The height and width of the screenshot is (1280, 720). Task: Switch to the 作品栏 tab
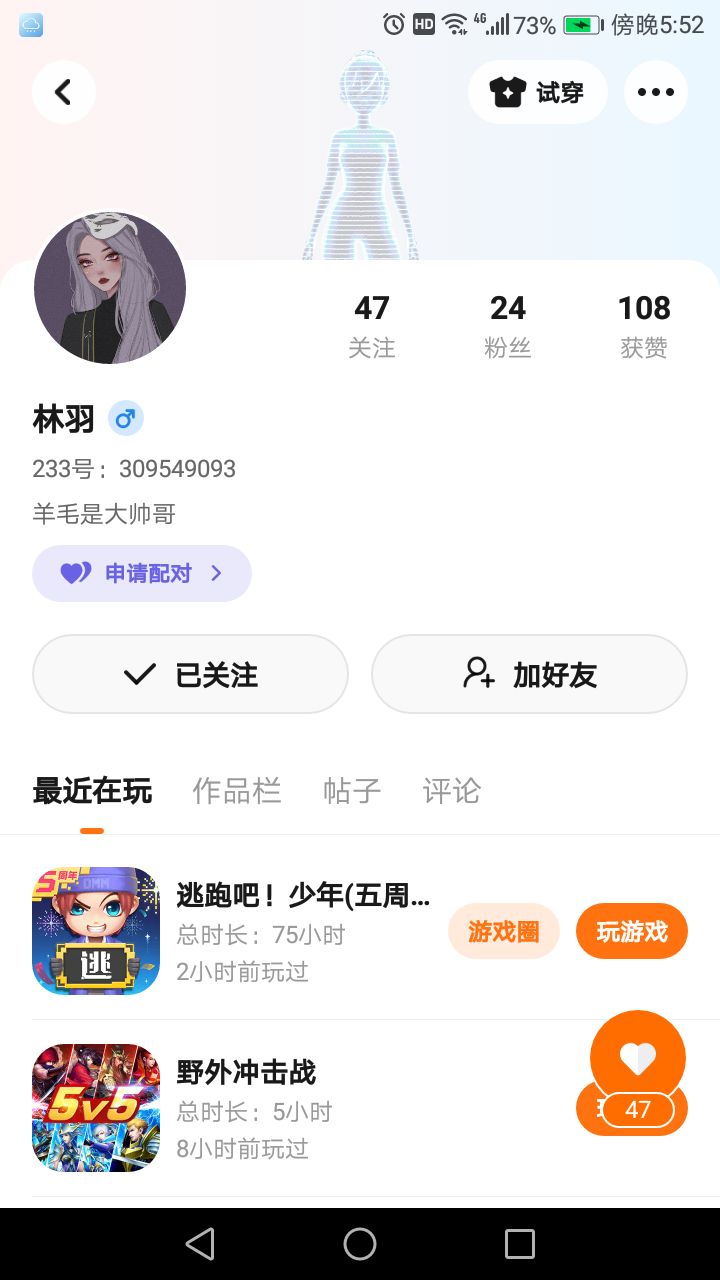coord(236,791)
